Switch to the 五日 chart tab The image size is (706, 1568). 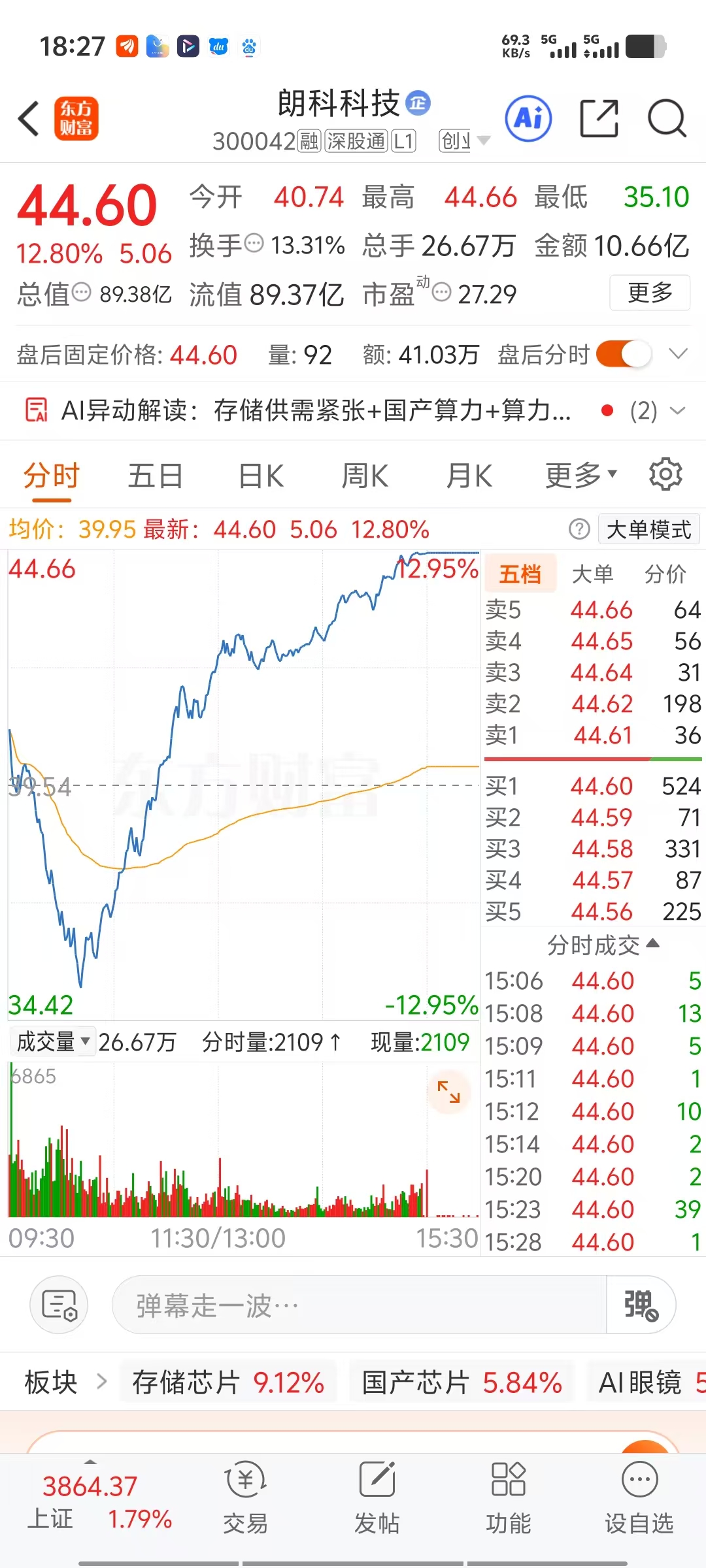pos(155,476)
